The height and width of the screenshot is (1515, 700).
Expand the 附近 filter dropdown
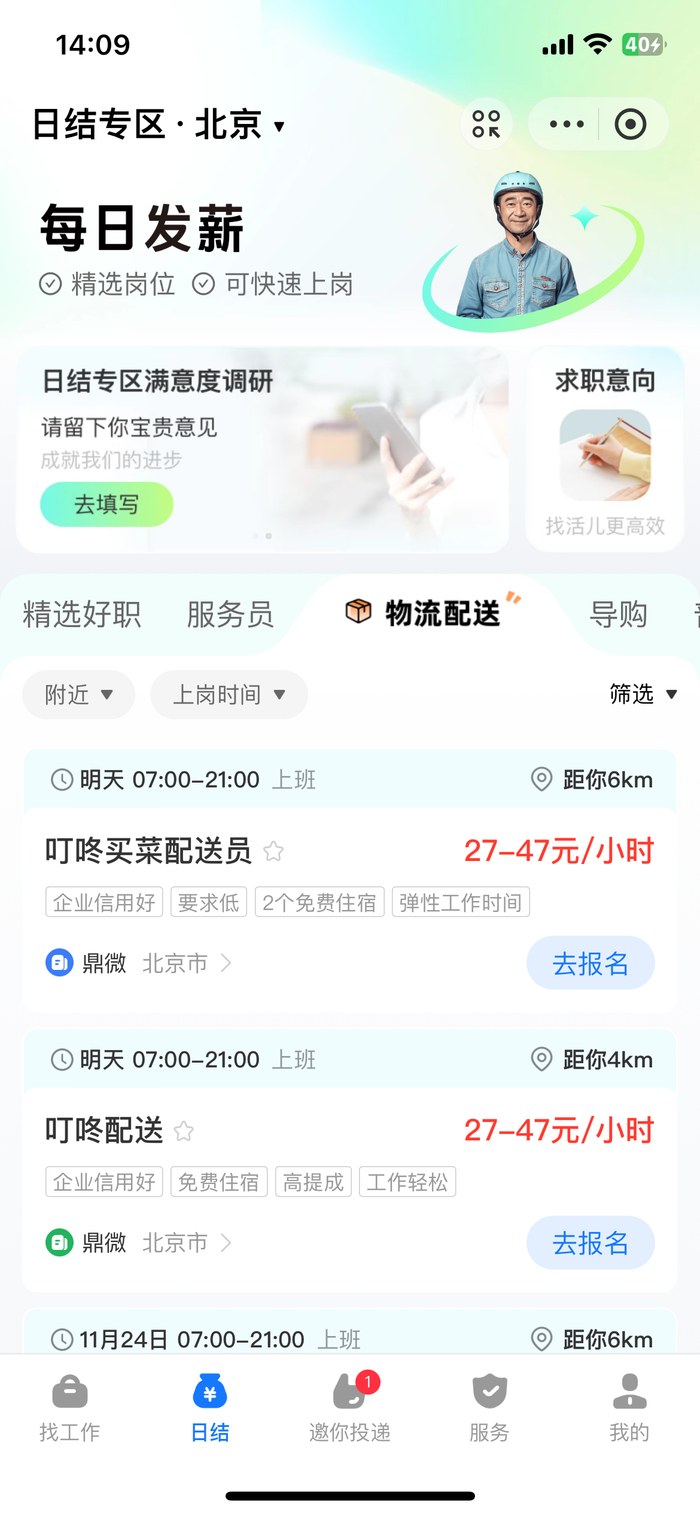tap(79, 695)
